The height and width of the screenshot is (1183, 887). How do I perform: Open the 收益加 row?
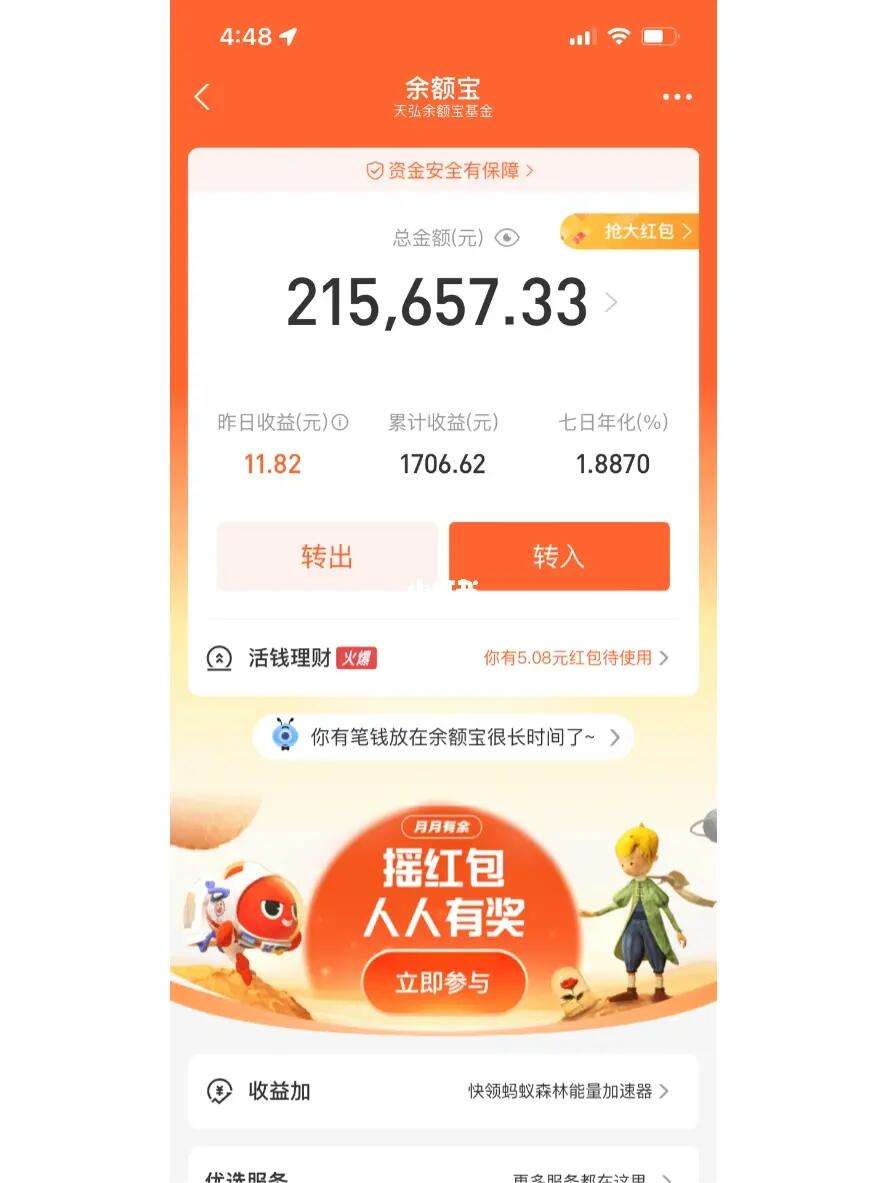[443, 1091]
